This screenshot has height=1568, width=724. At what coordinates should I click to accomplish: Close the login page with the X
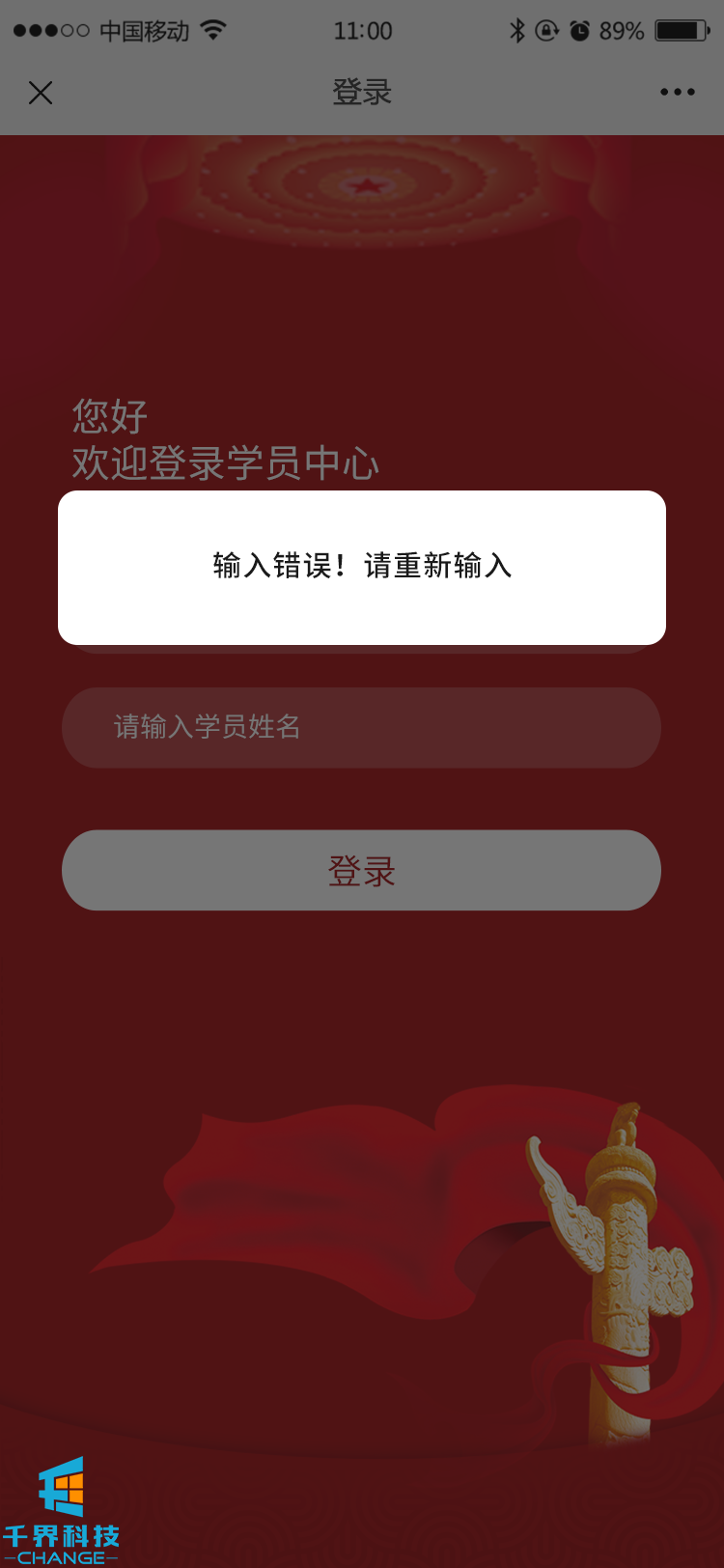[41, 93]
